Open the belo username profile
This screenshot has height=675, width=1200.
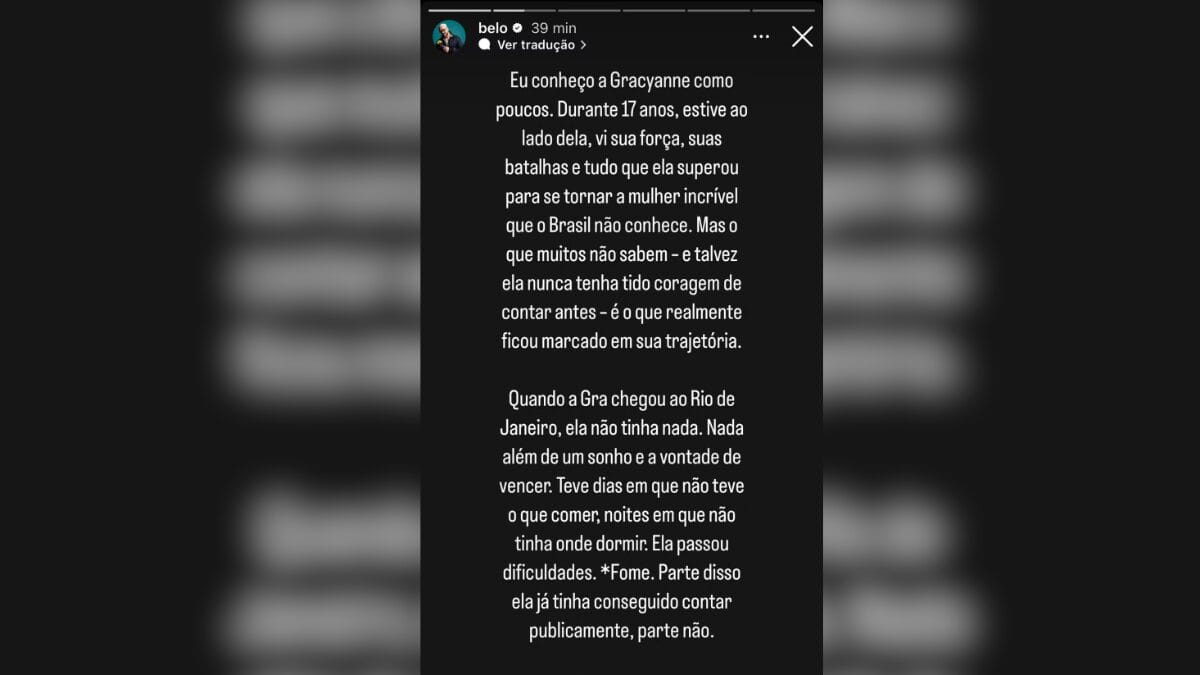coord(492,28)
